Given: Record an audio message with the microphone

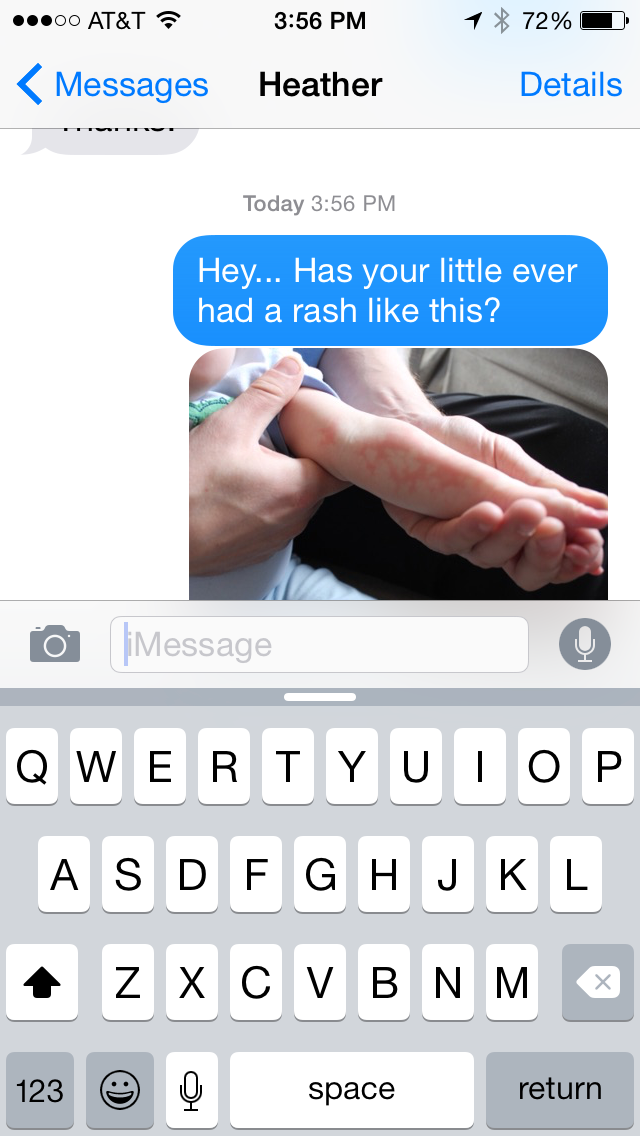Looking at the screenshot, I should (585, 643).
